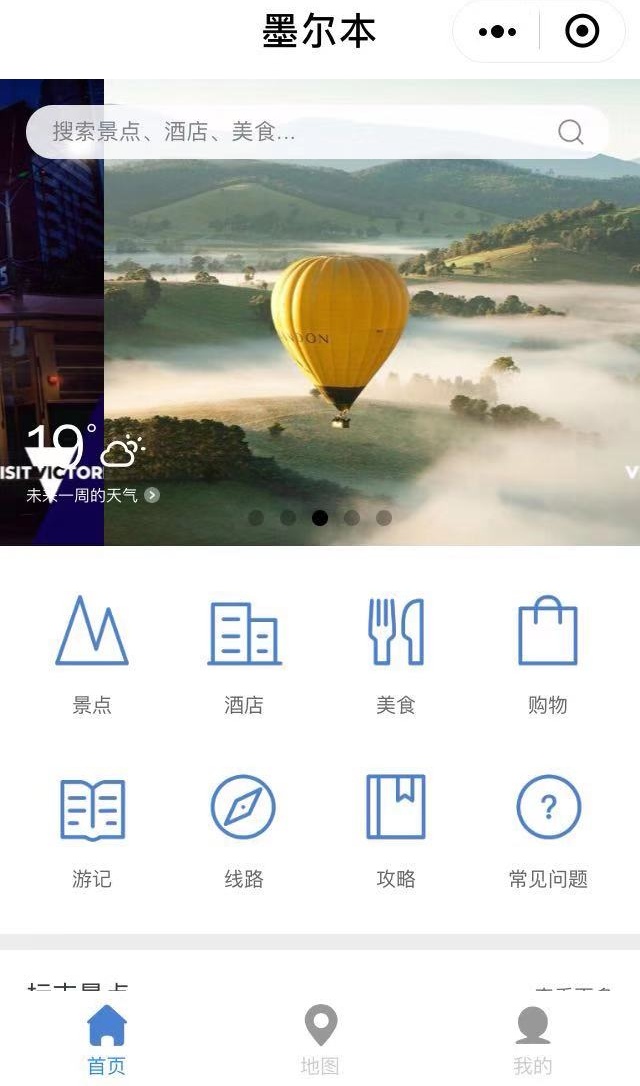640x1086 pixels.
Task: Switch to the 地图 map tab
Action: 320,1040
